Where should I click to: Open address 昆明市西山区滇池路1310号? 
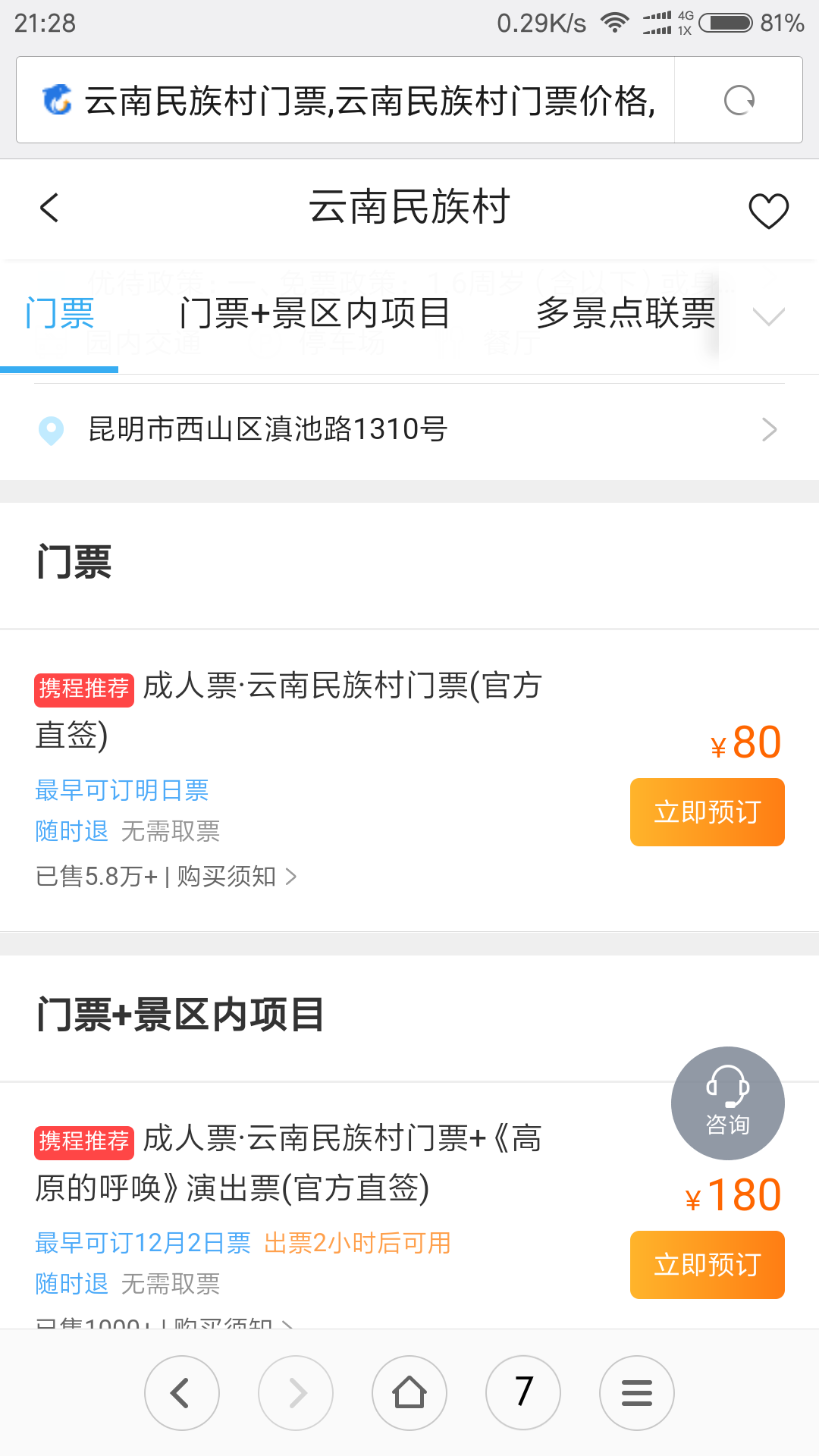point(409,429)
